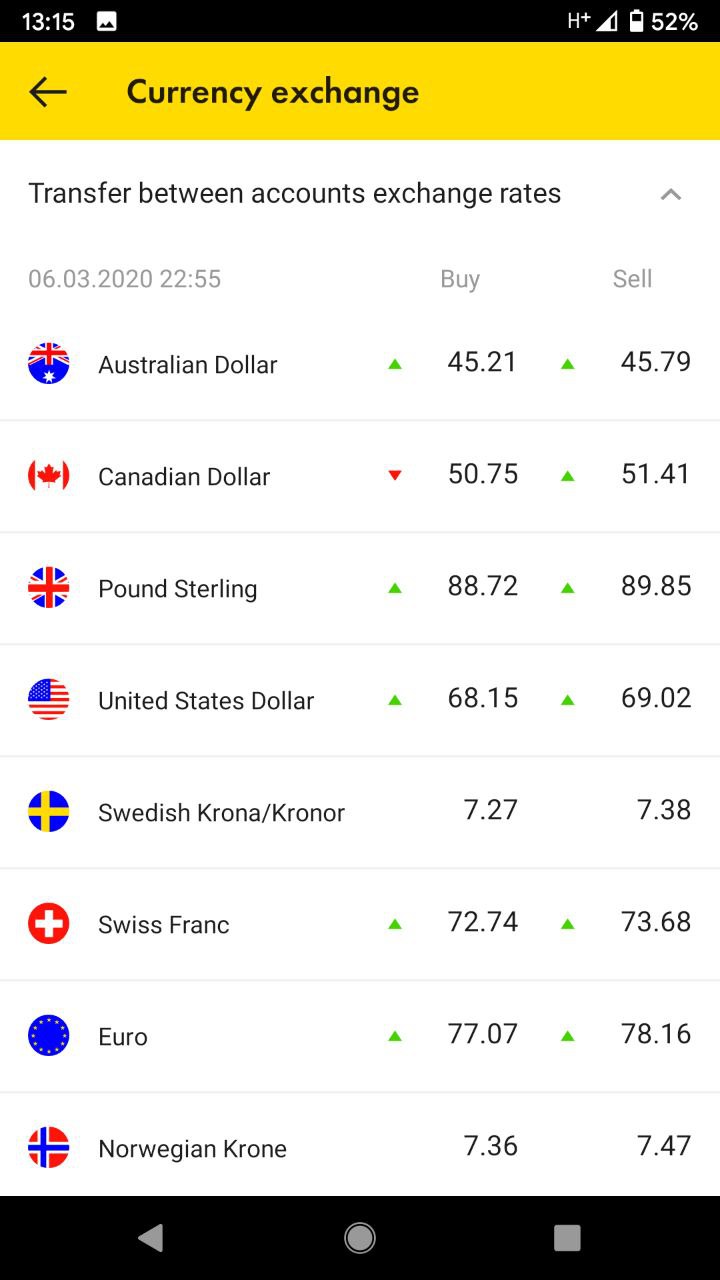The height and width of the screenshot is (1280, 720).
Task: Collapse the transfer exchange rates section
Action: pyautogui.click(x=671, y=194)
